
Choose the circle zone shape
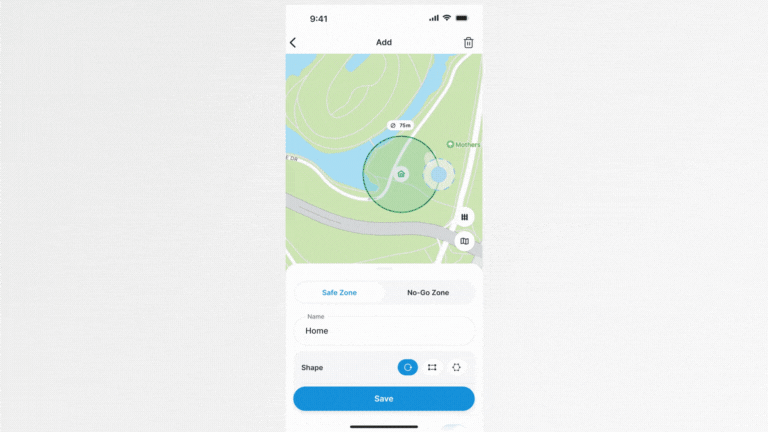click(x=407, y=367)
